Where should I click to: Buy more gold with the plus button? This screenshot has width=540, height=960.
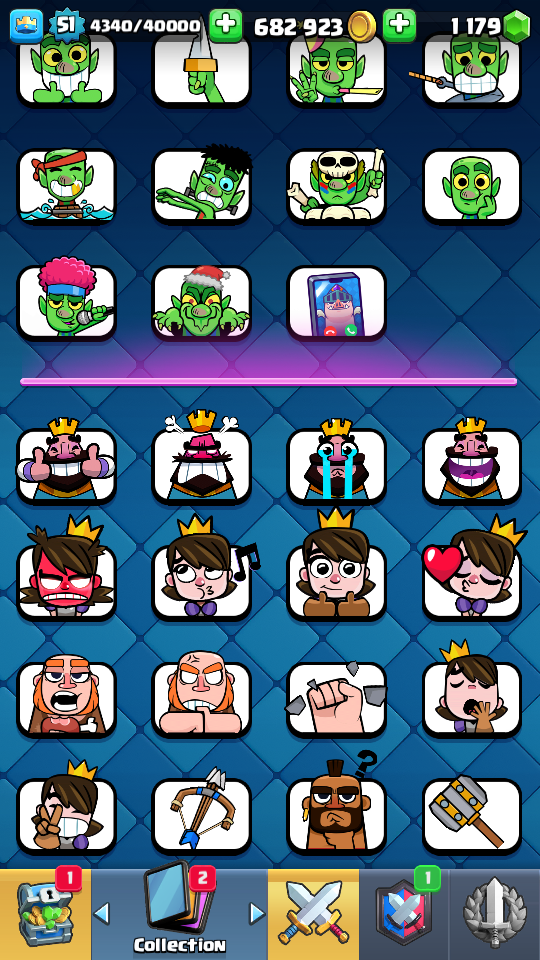[400, 26]
